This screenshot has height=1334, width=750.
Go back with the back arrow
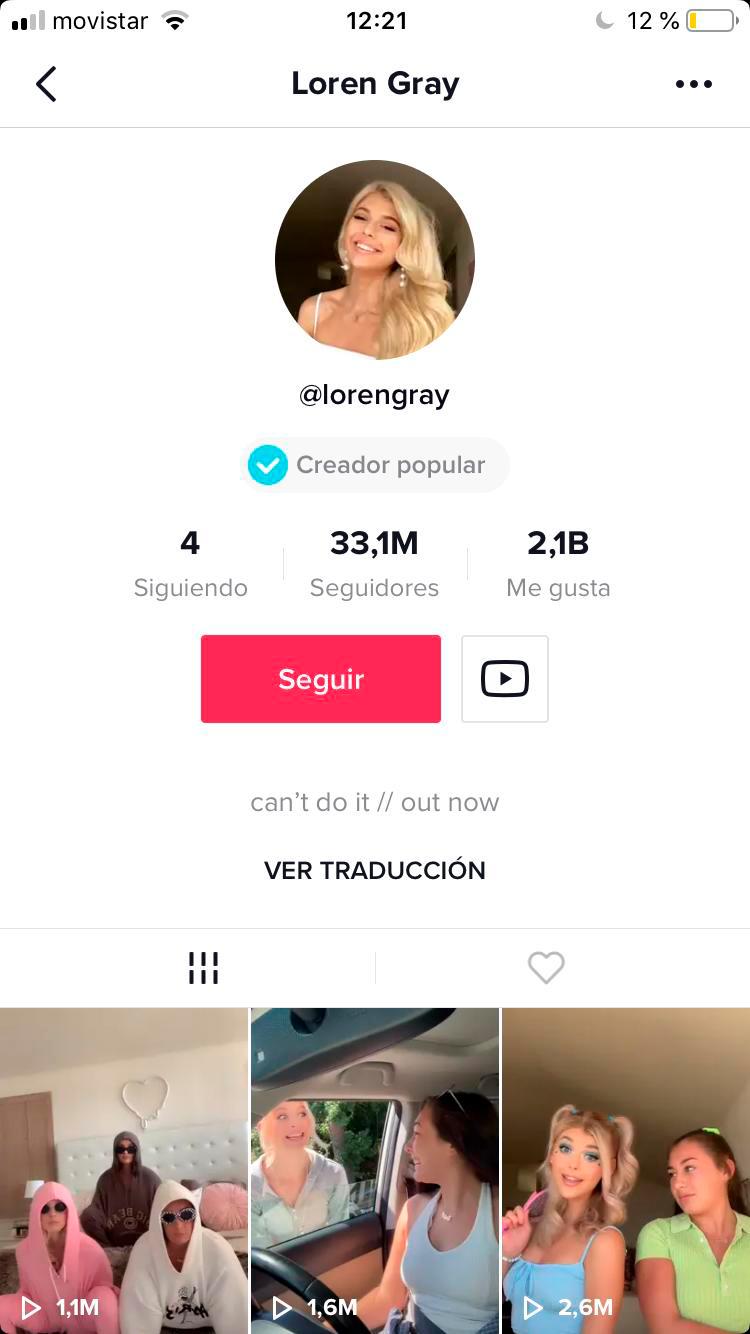point(46,84)
